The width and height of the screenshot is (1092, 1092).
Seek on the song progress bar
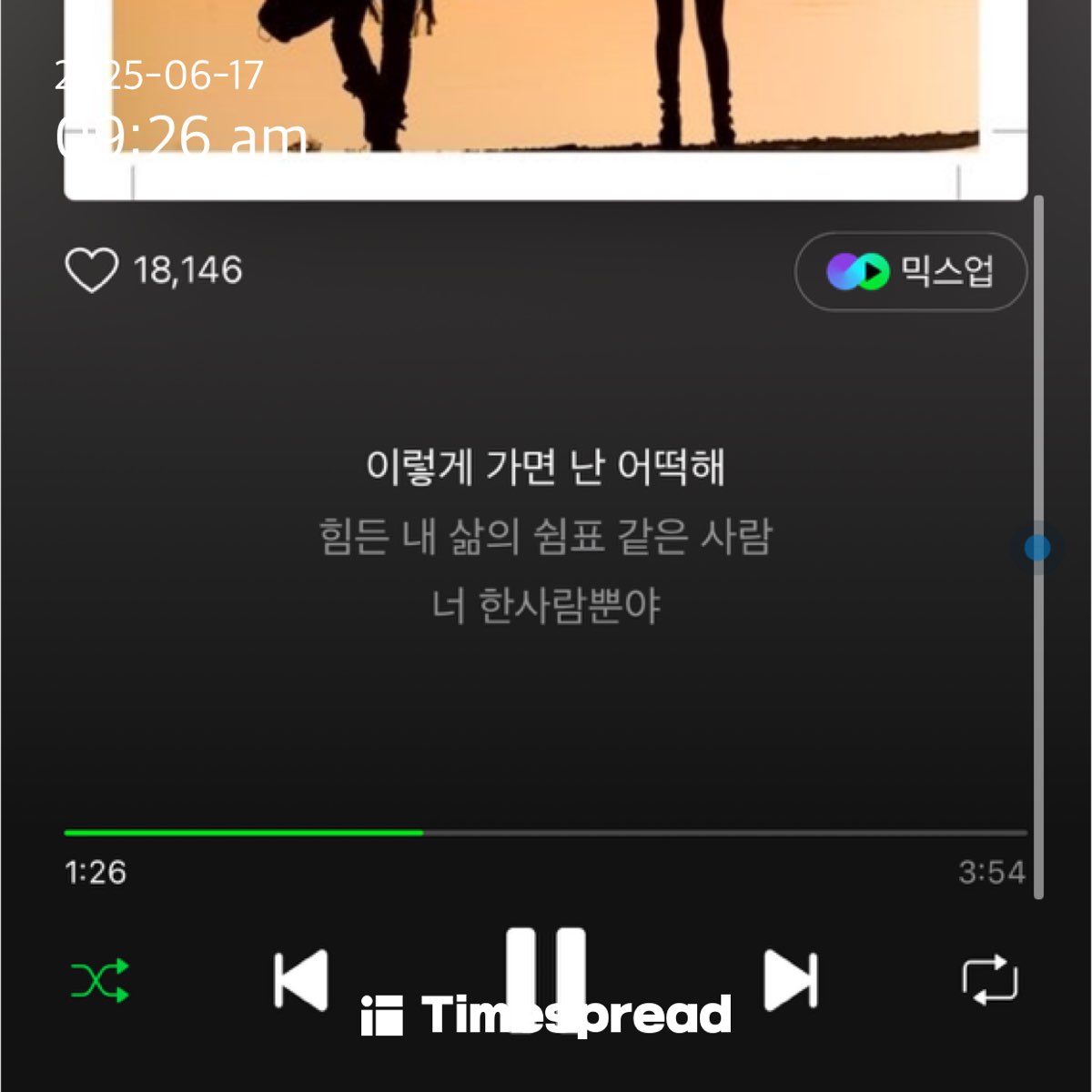point(546,832)
